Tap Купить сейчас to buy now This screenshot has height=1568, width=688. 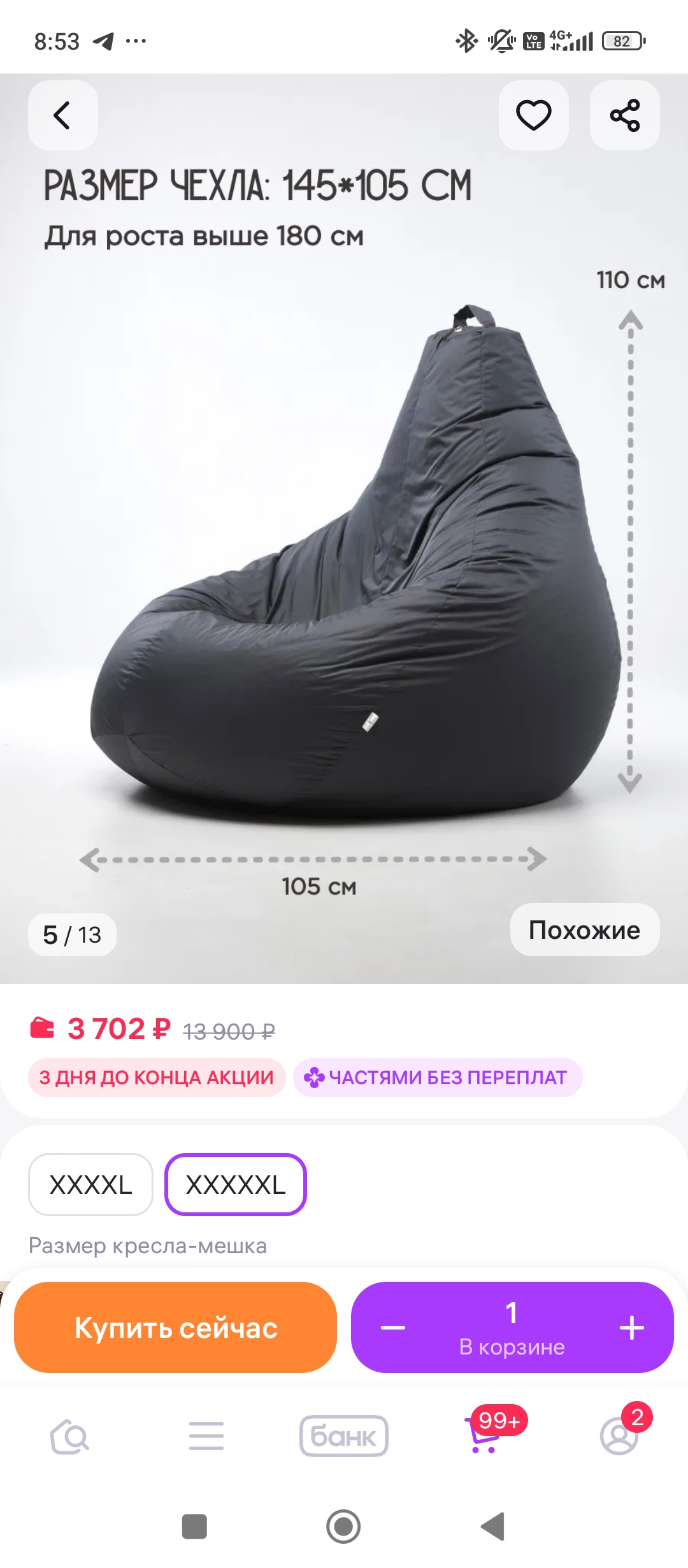point(175,1328)
